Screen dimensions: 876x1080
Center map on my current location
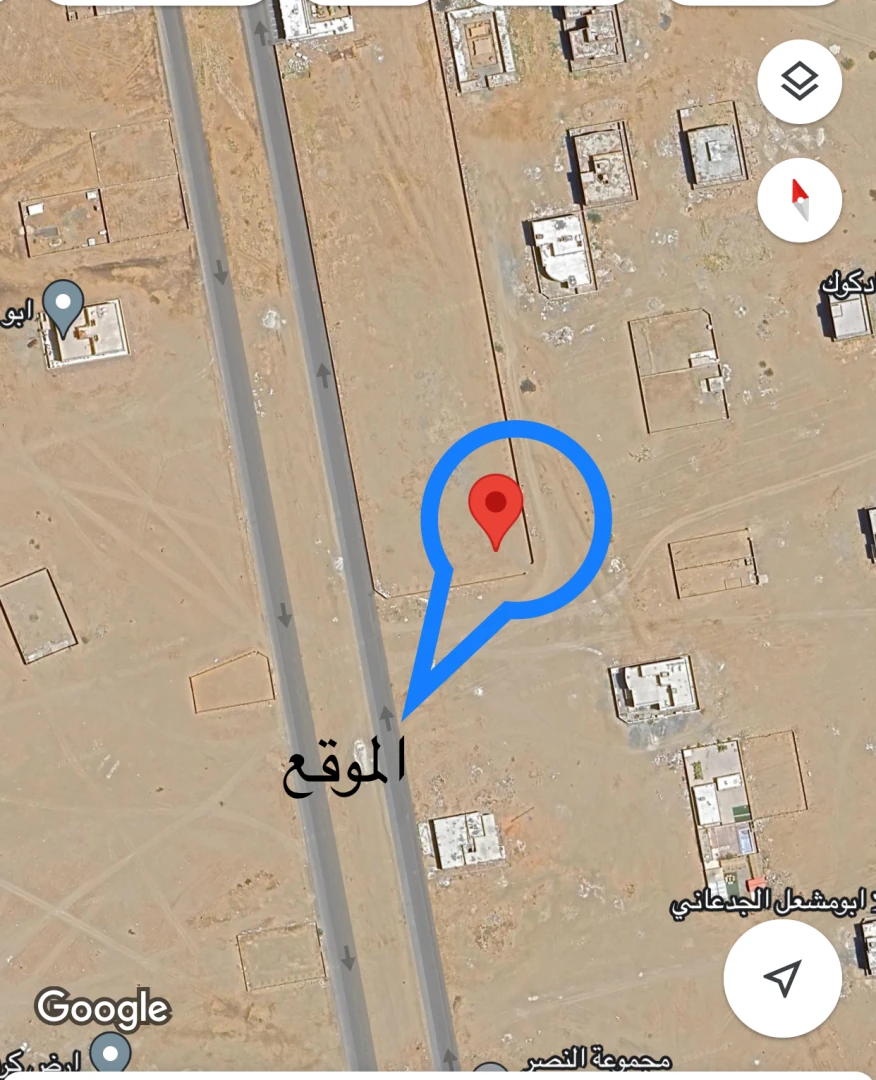[x=783, y=977]
